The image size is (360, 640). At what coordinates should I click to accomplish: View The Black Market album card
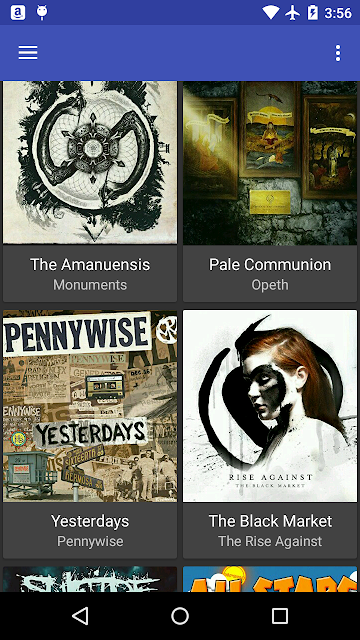tap(270, 434)
